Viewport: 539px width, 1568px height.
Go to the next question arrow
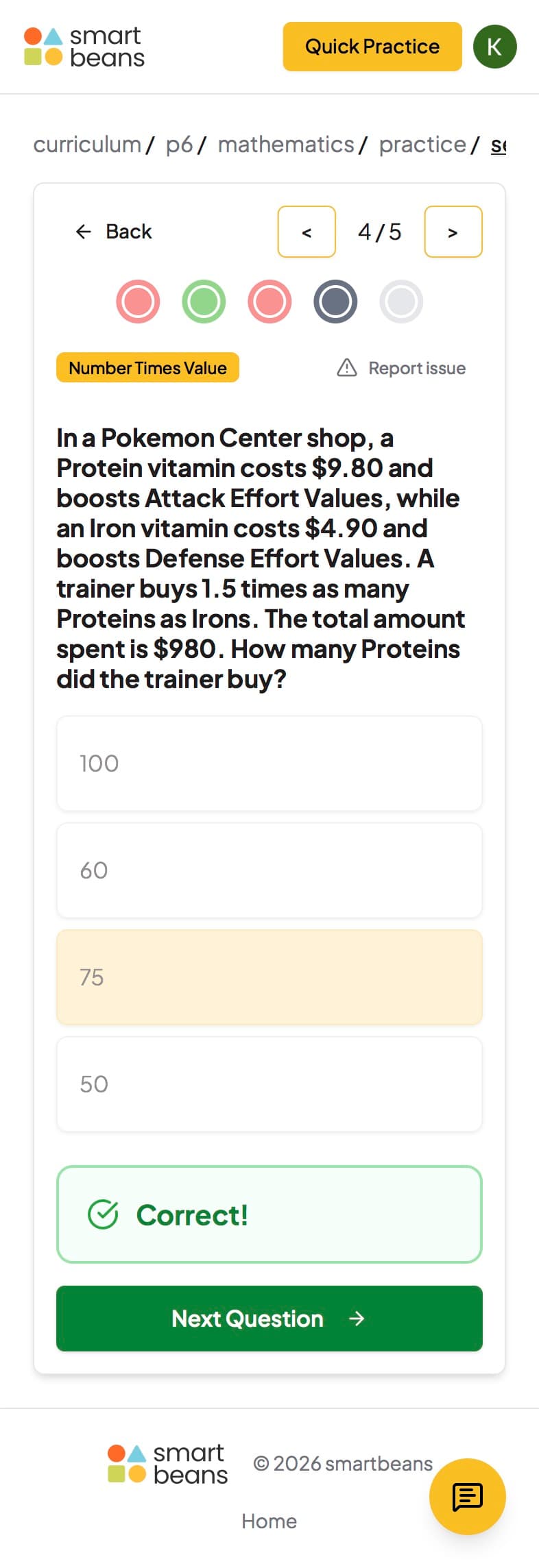(453, 232)
